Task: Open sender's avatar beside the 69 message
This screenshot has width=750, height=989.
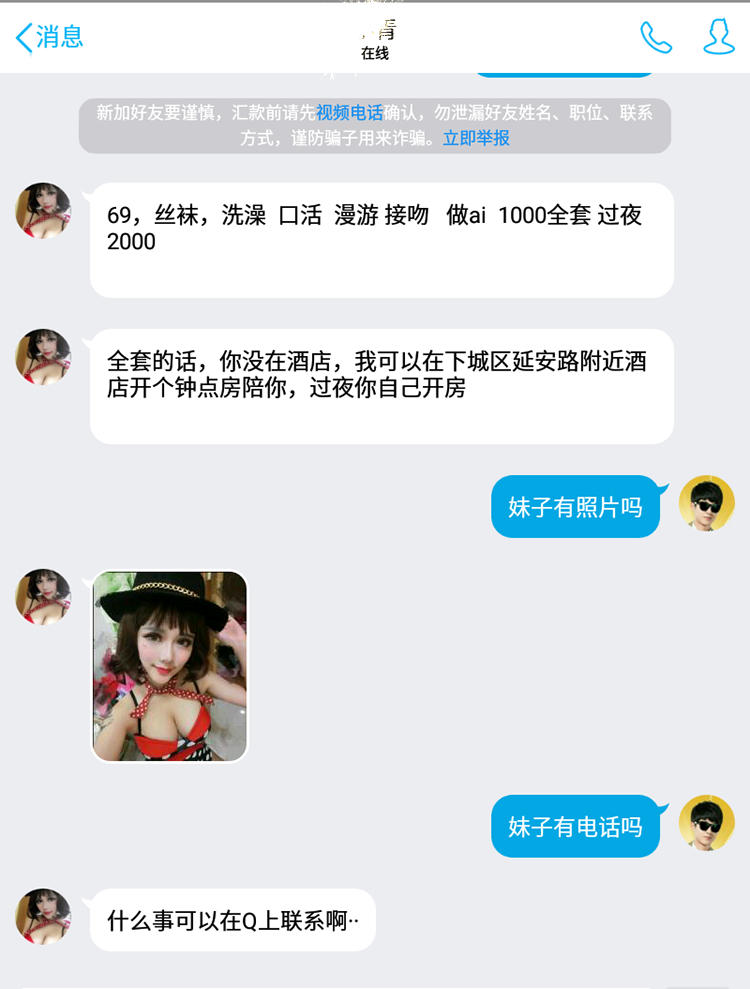Action: (43, 210)
